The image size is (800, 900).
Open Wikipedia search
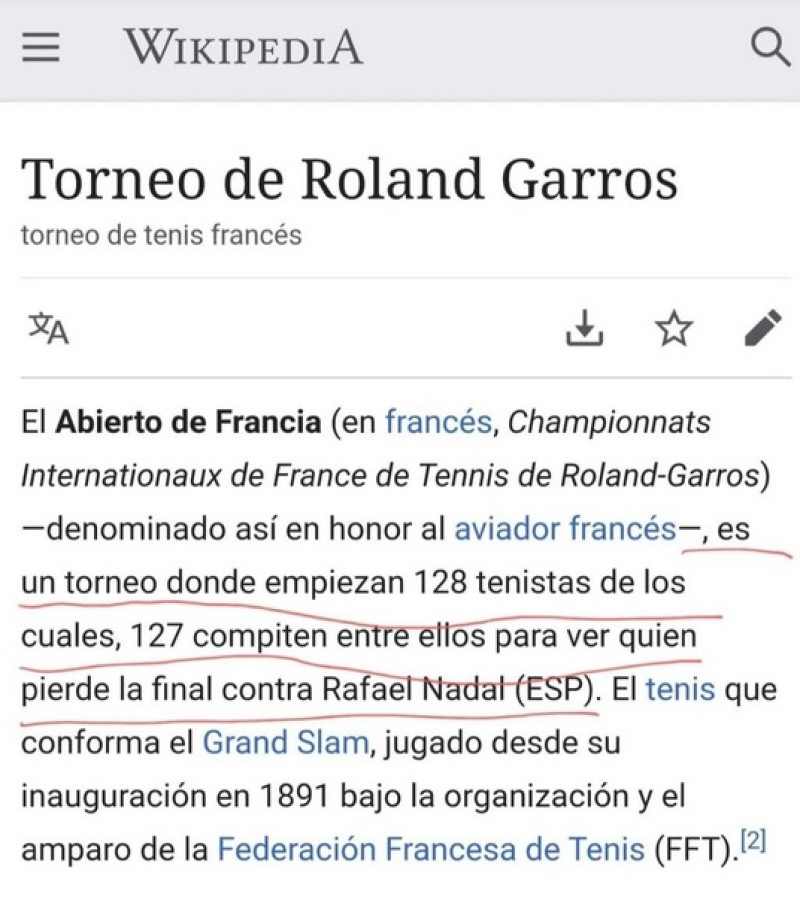[769, 47]
